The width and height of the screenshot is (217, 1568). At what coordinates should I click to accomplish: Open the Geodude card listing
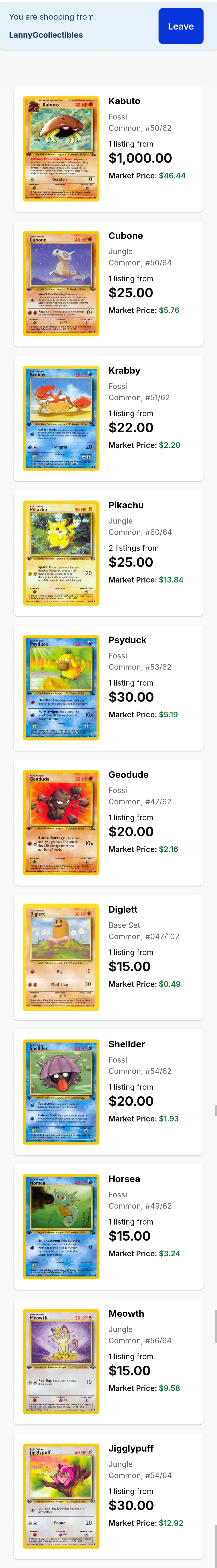[108, 822]
